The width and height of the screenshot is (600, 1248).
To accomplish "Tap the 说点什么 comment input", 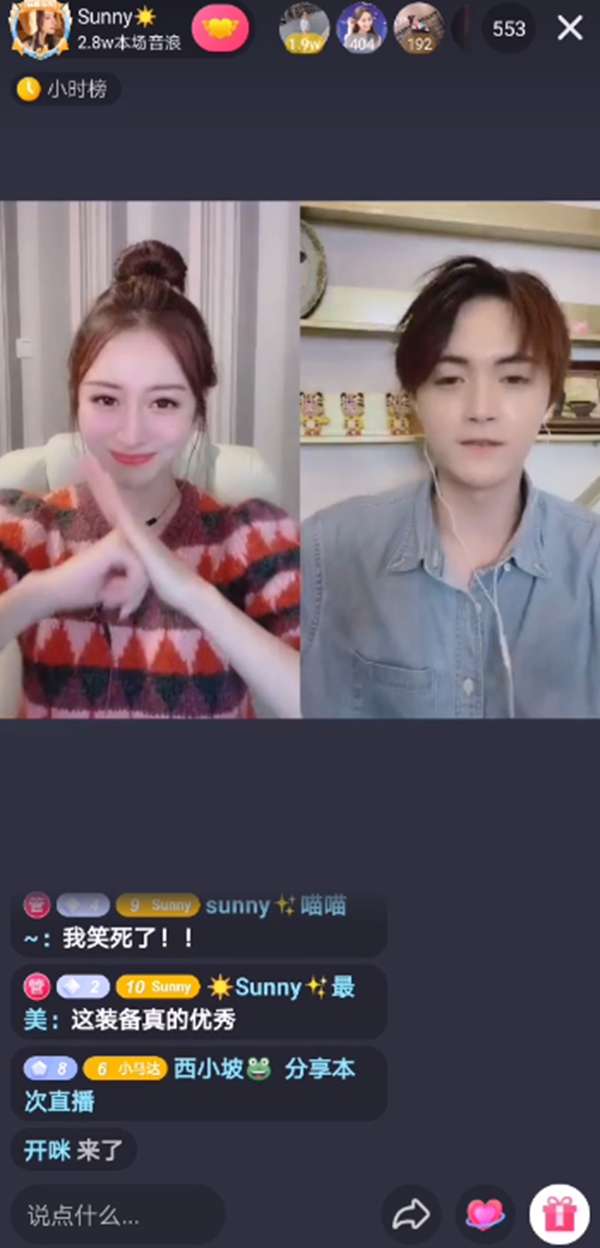I will [118, 1215].
